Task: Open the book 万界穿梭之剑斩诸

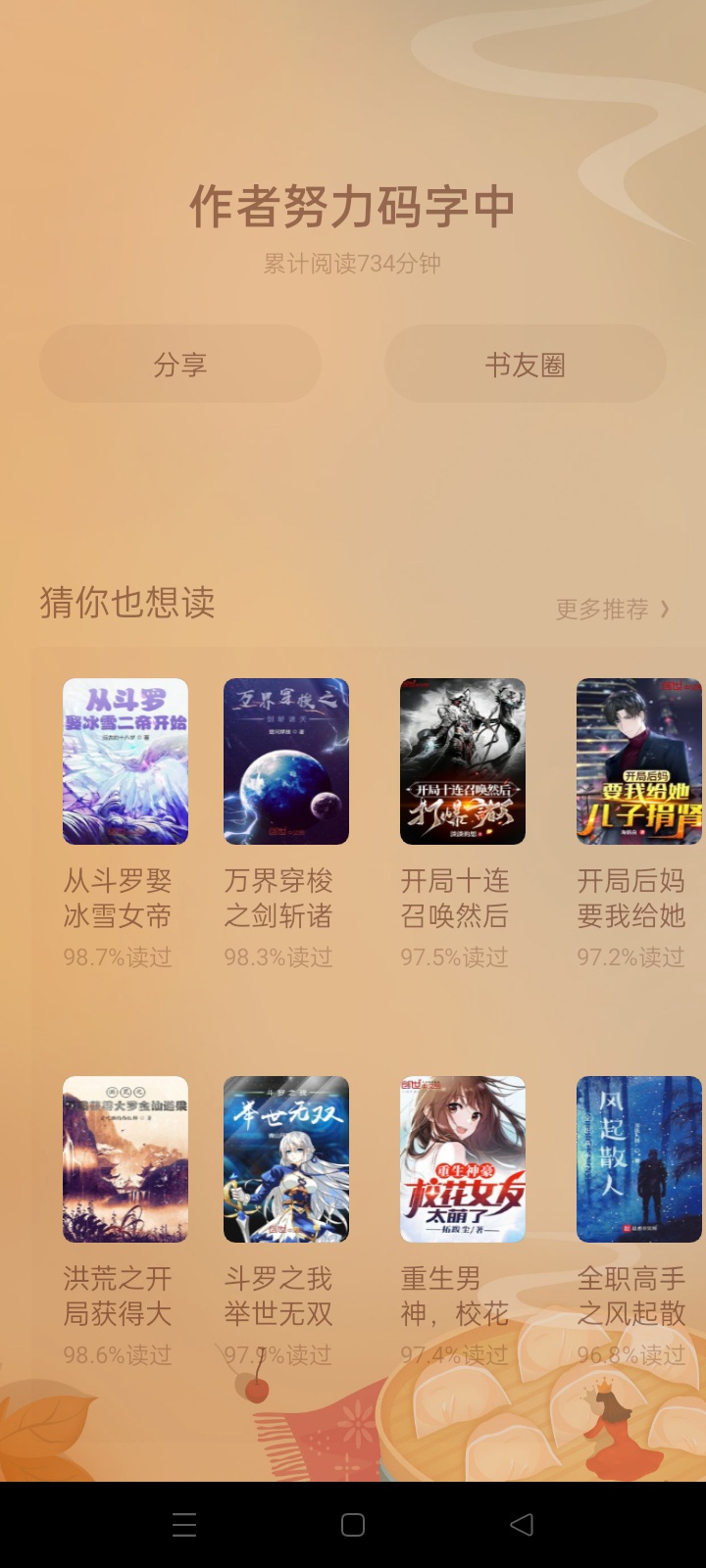Action: coord(286,761)
